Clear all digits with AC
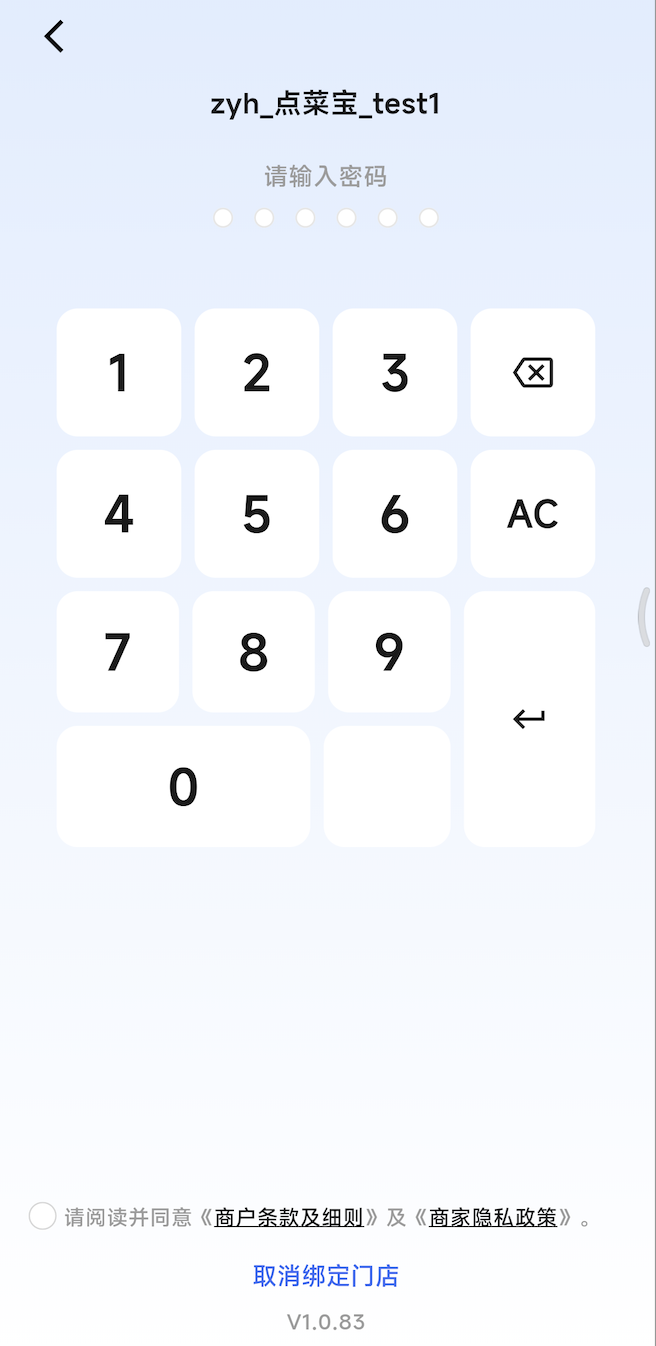Screen dimensions: 656x1346 coord(533,514)
